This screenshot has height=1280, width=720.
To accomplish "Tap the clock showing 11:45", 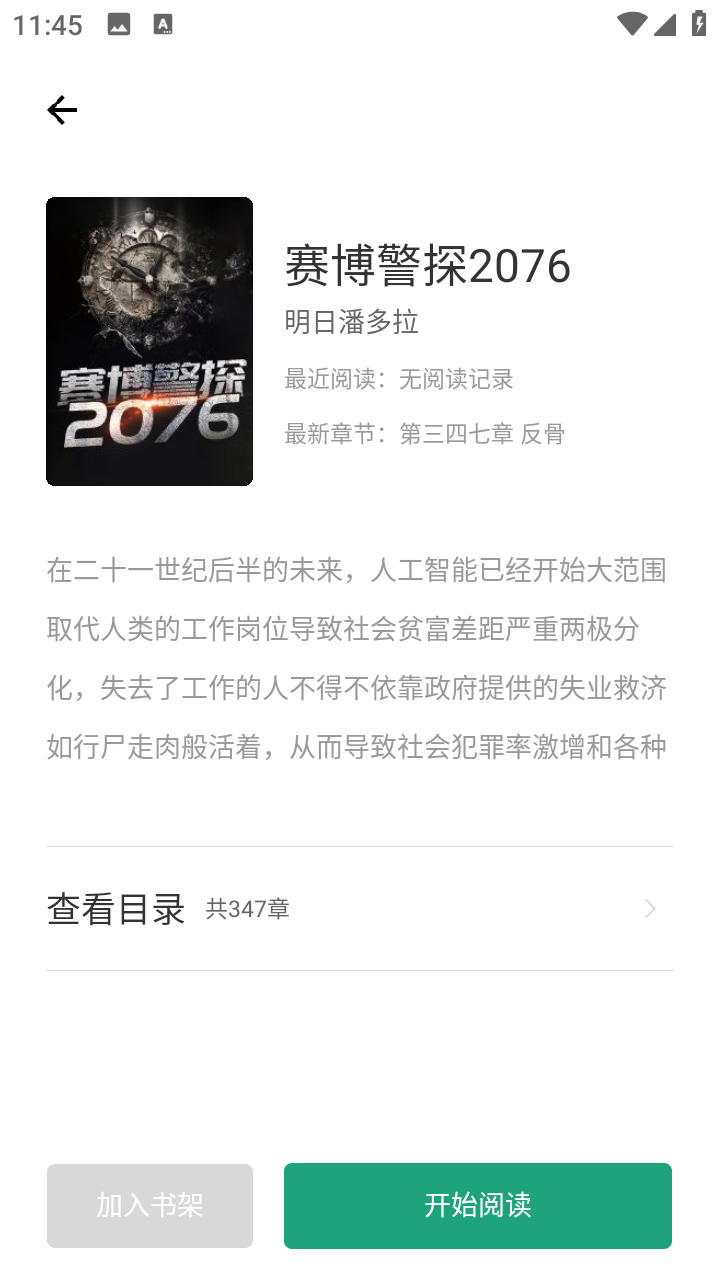I will [x=46, y=24].
